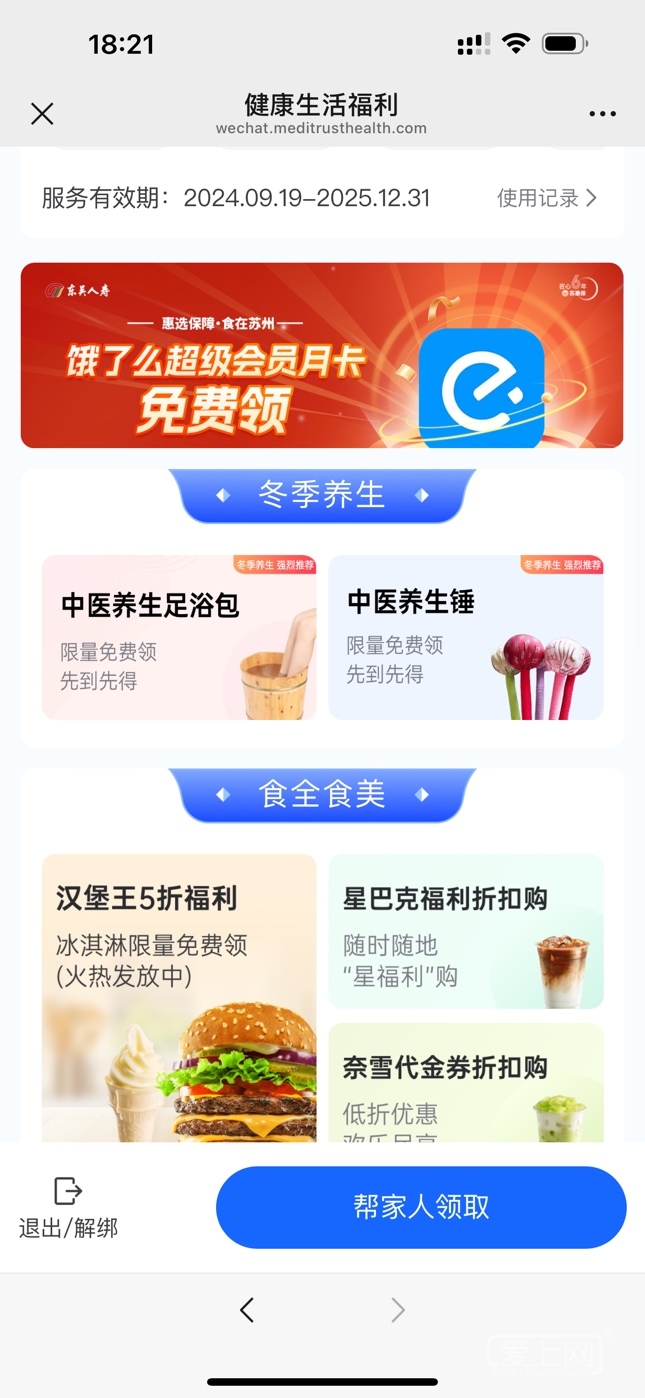The width and height of the screenshot is (645, 1398).
Task: Select the 中医养生锤 offer card
Action: coord(466,637)
